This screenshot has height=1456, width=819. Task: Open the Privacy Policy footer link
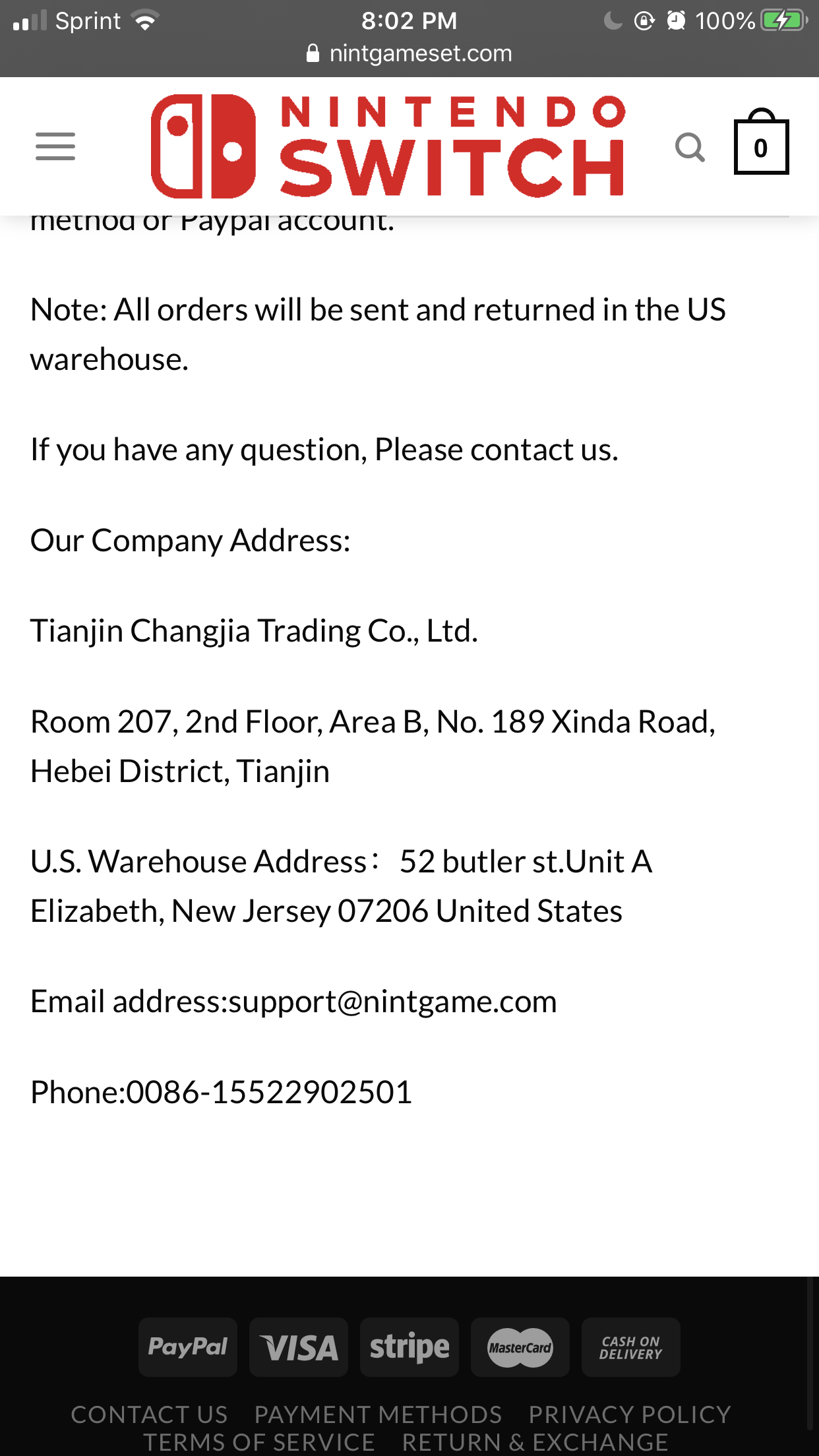coord(630,1414)
